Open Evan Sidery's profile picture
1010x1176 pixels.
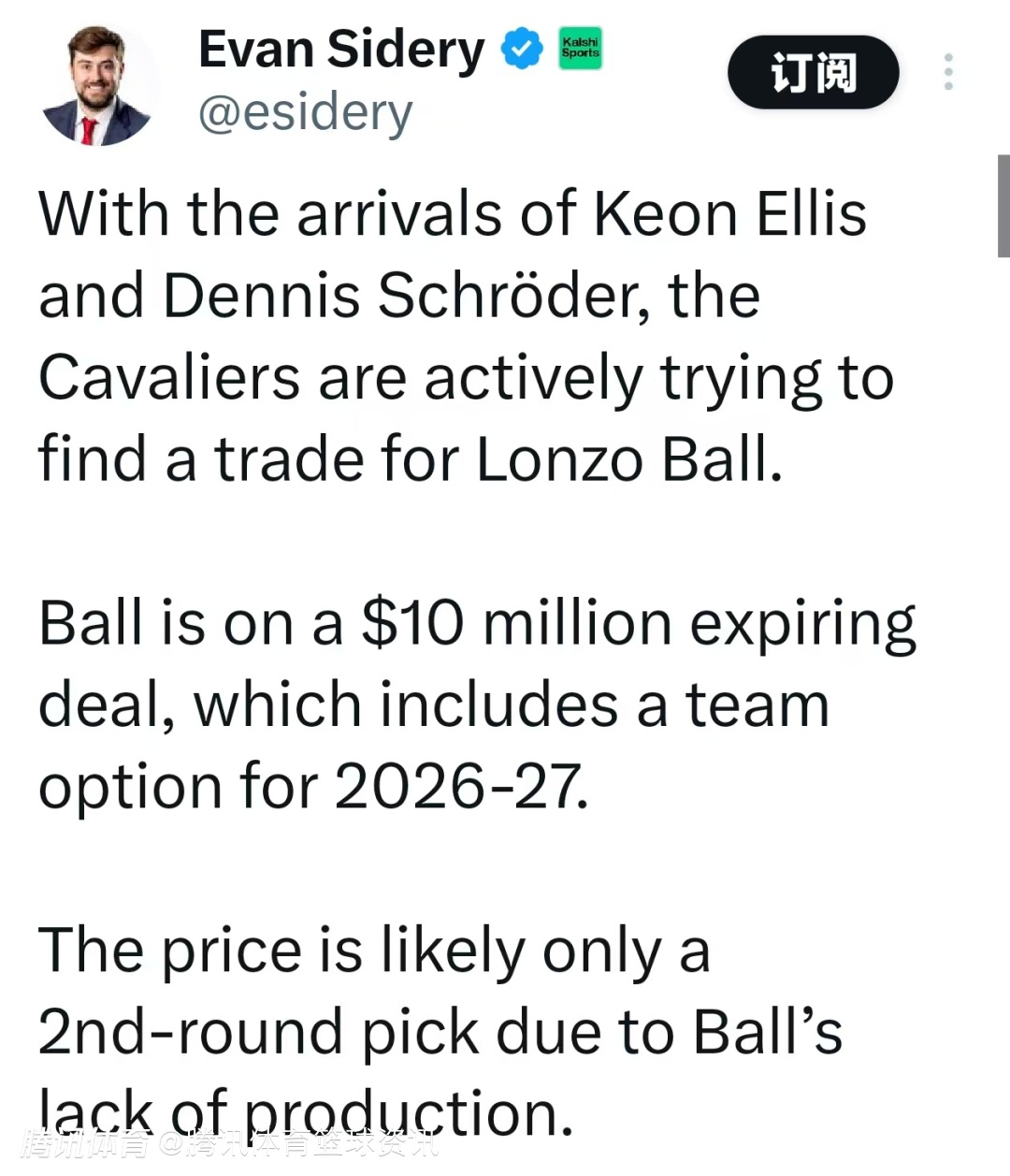click(97, 86)
